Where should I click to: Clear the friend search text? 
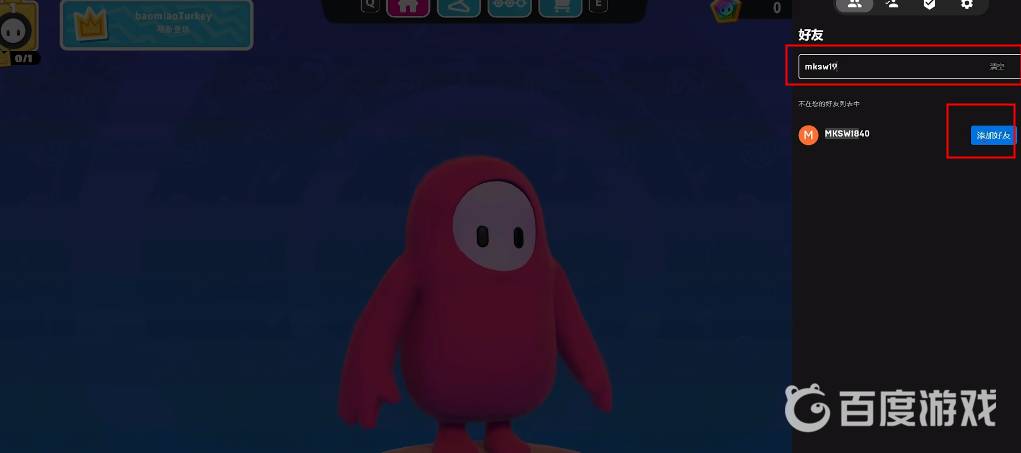click(997, 67)
